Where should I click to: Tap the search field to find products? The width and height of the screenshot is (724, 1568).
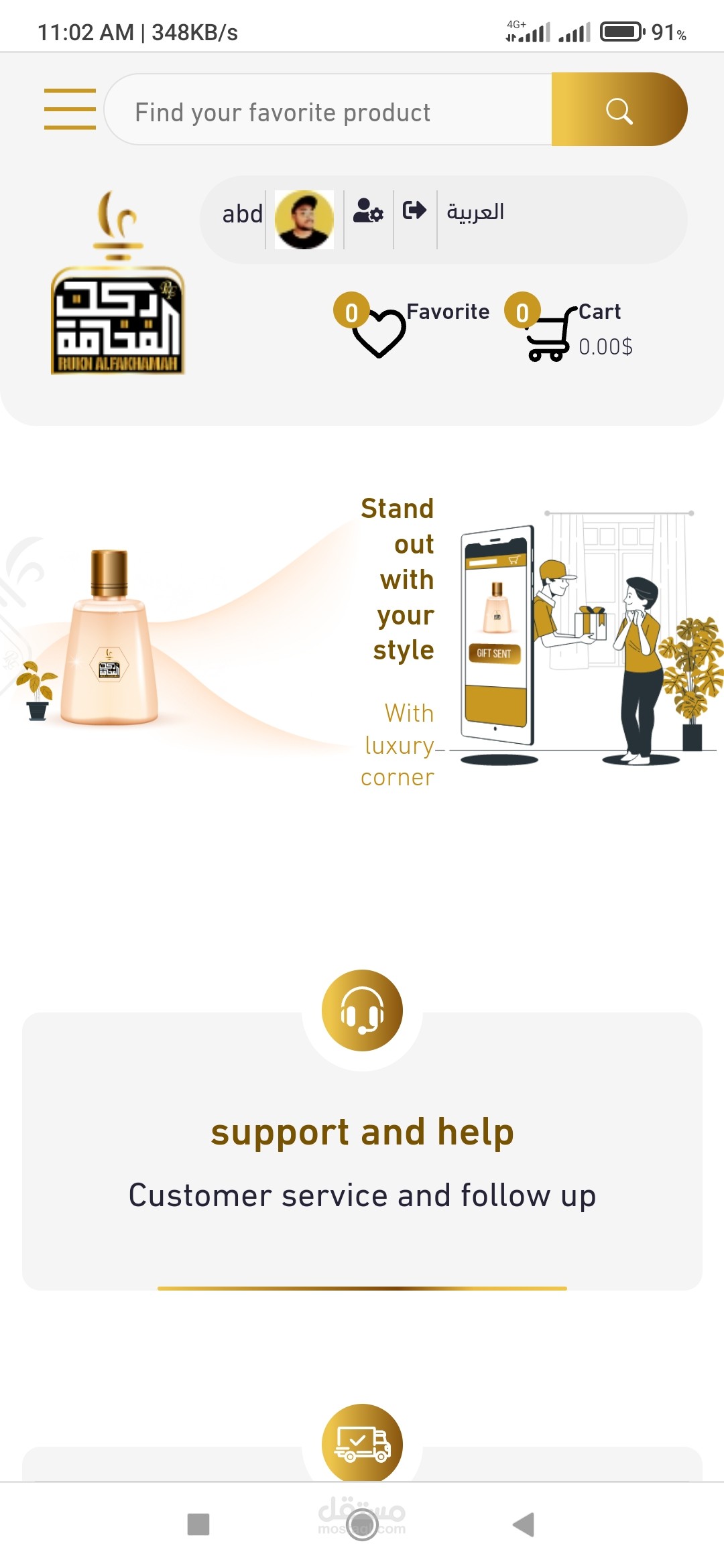pos(328,111)
